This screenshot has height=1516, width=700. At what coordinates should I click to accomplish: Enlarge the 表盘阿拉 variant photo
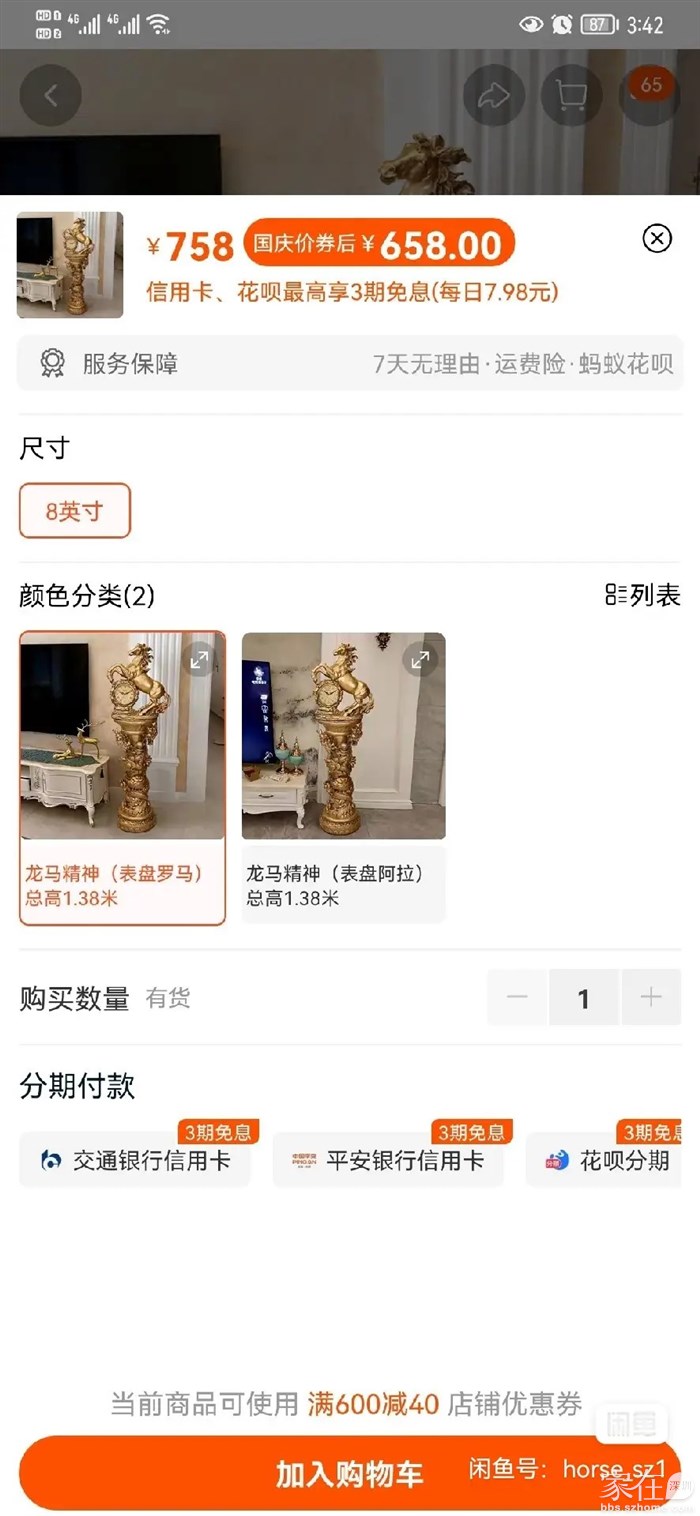tap(420, 659)
